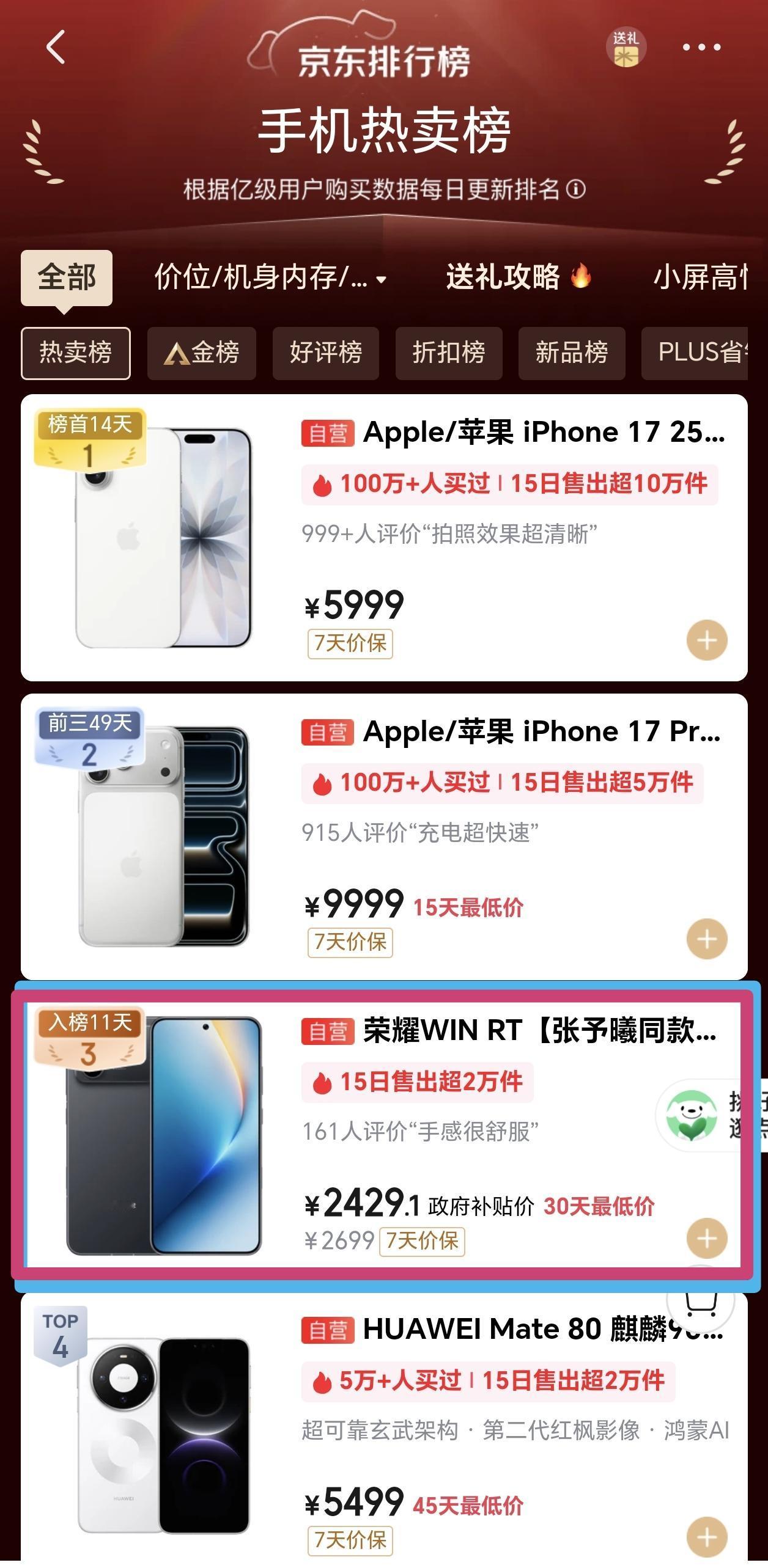Switch to the 送礼攻略 tab
The height and width of the screenshot is (1568, 768).
519,277
